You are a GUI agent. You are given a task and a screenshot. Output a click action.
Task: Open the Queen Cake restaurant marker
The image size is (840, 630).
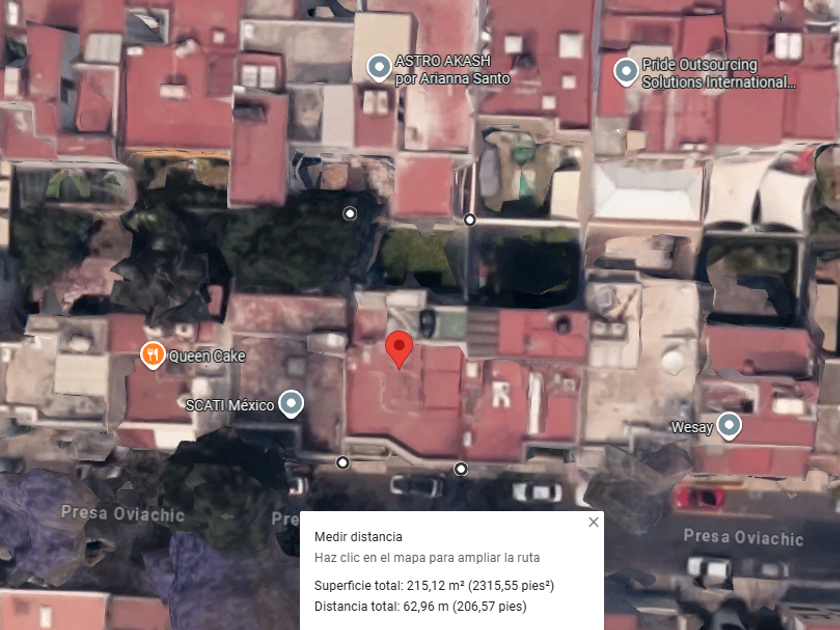pyautogui.click(x=153, y=355)
